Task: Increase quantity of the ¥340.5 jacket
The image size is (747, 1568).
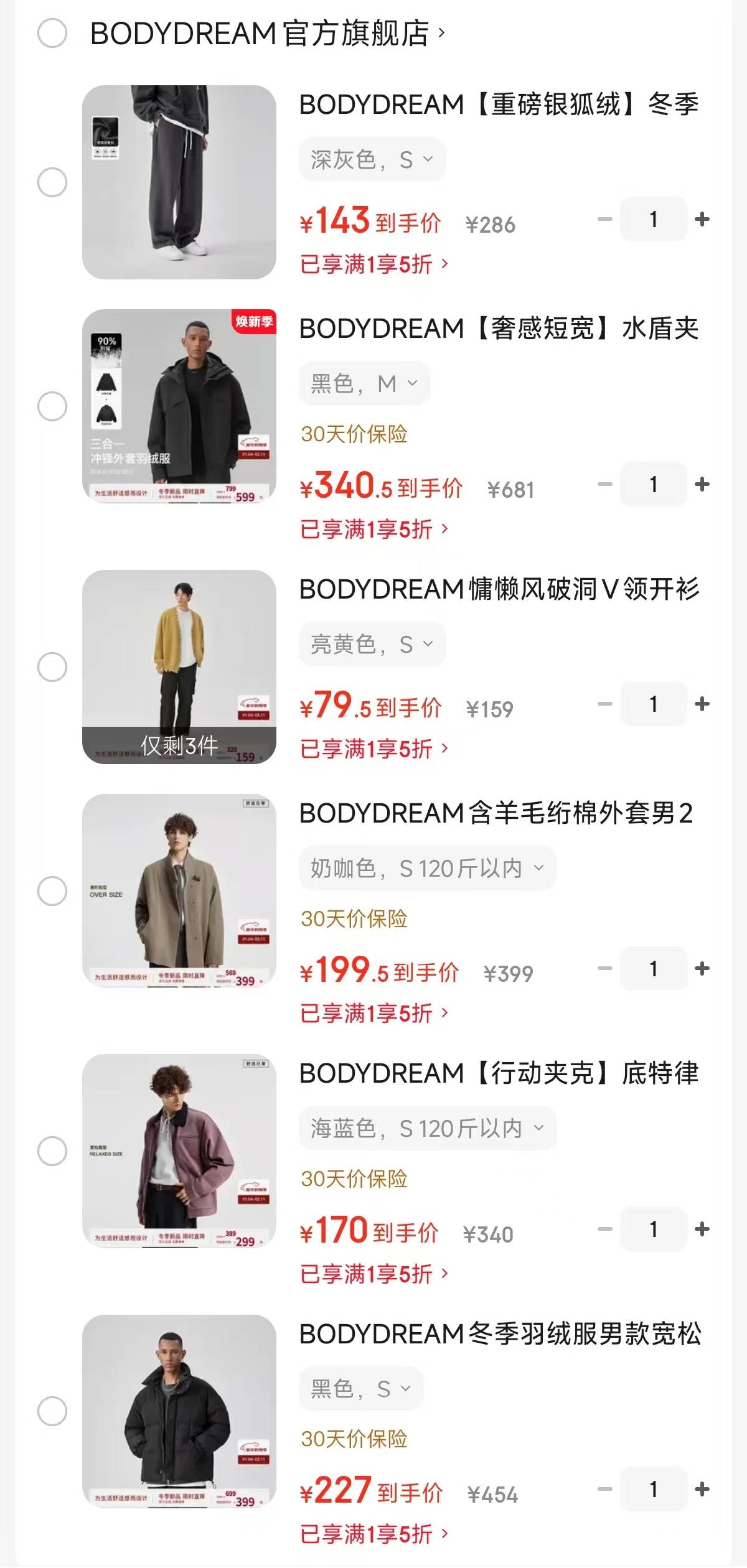Action: [702, 484]
